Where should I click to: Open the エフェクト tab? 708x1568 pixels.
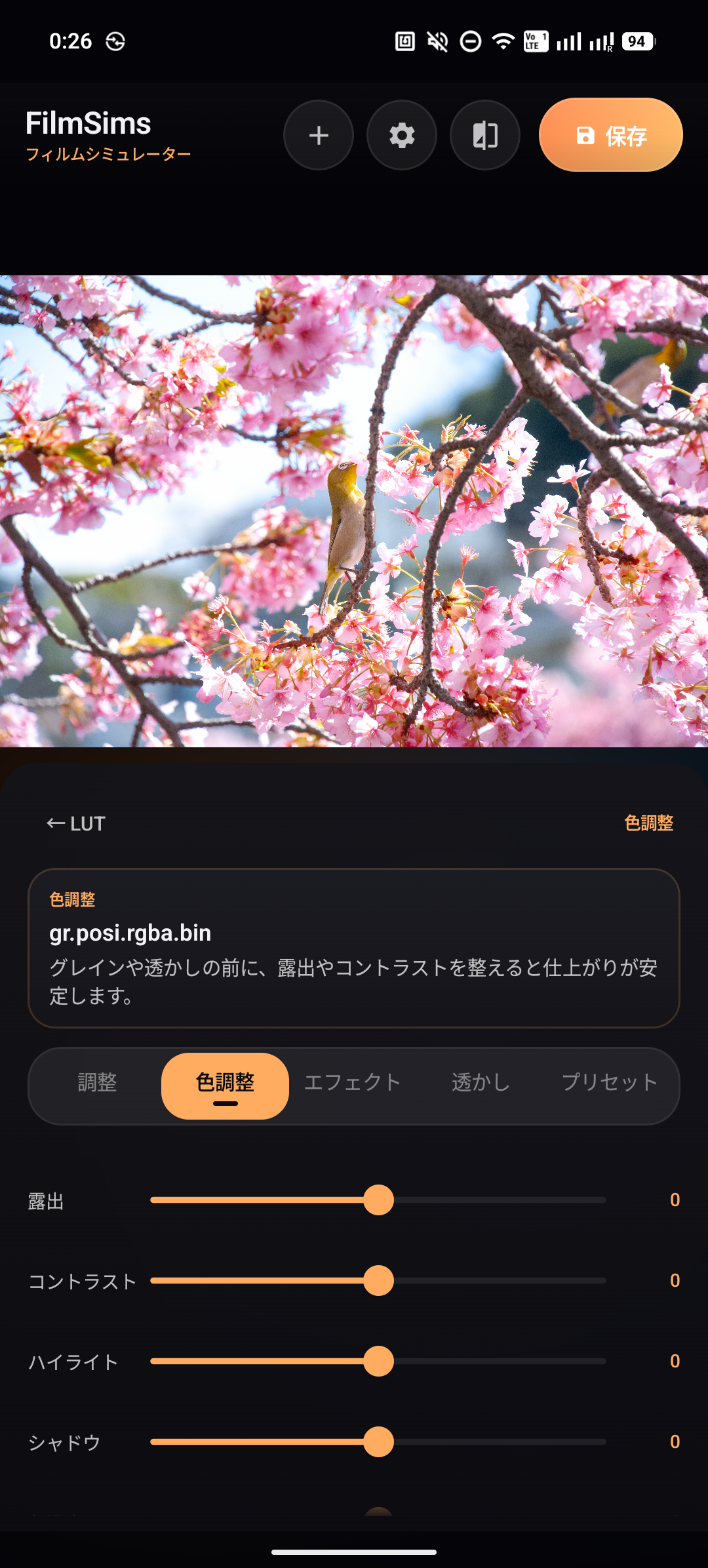point(353,1084)
